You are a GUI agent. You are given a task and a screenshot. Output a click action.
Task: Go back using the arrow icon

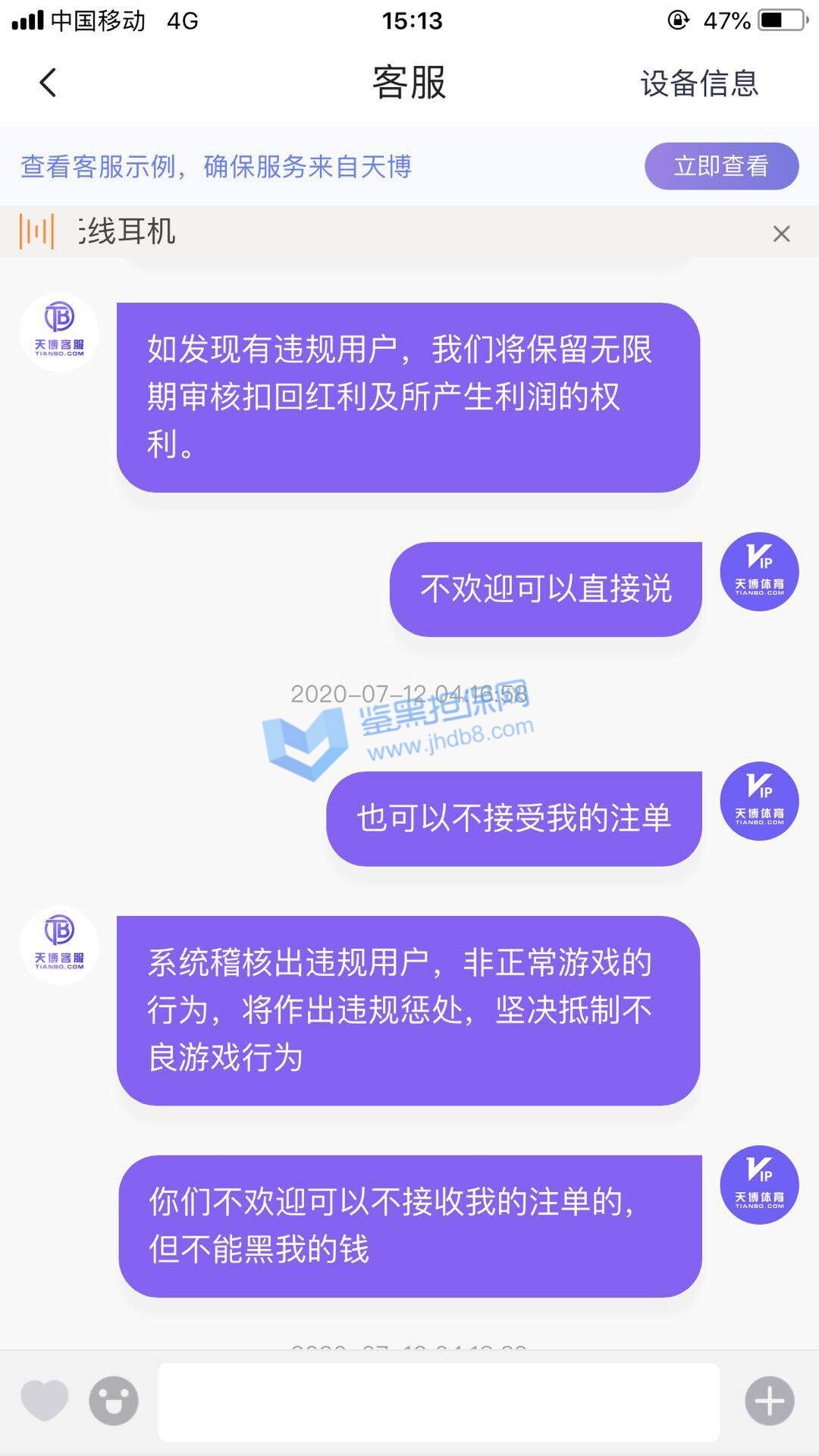(48, 83)
